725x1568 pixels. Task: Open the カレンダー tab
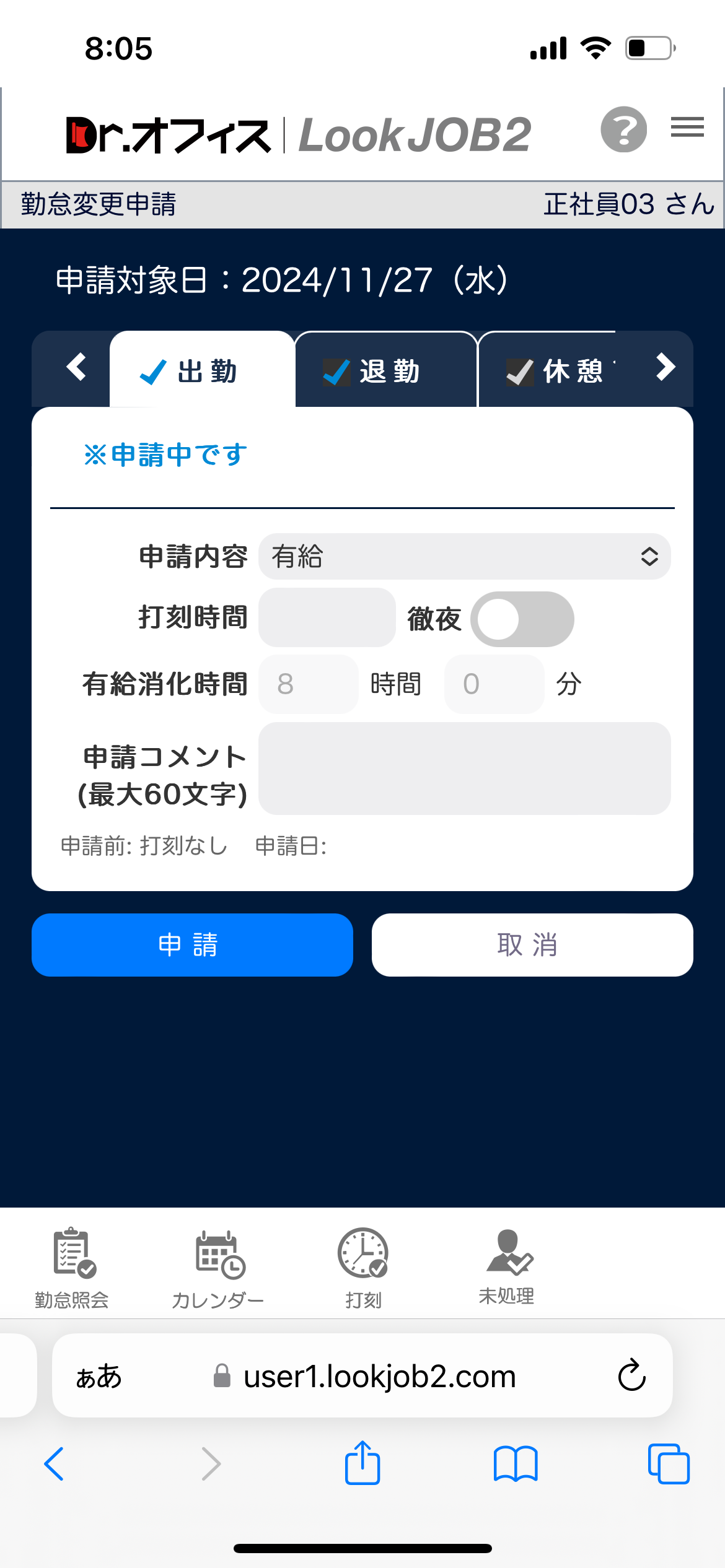click(x=218, y=1267)
